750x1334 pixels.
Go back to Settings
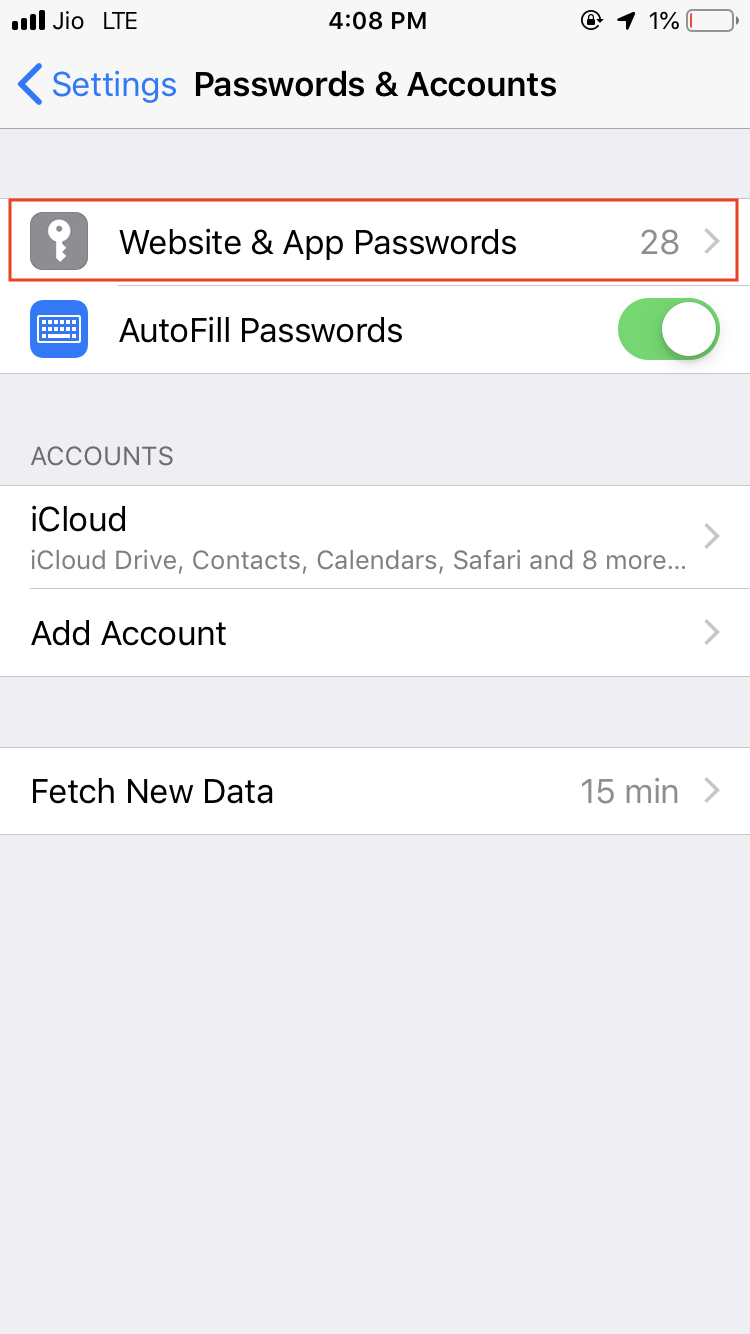click(x=97, y=85)
